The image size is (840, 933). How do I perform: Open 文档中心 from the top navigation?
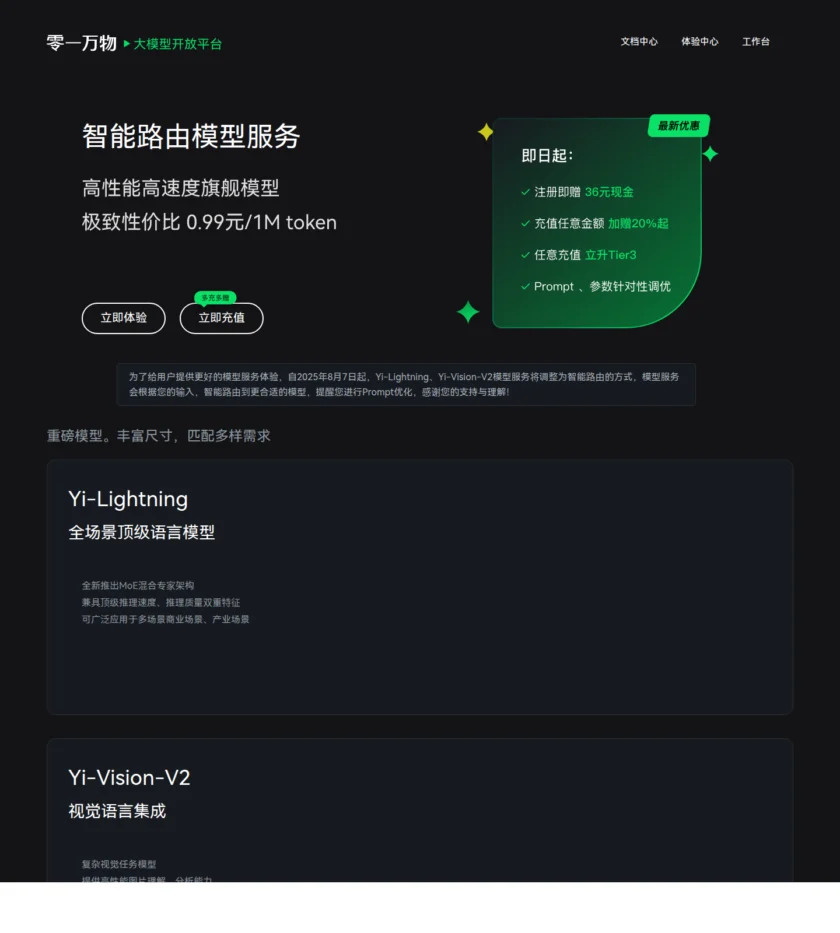(638, 42)
